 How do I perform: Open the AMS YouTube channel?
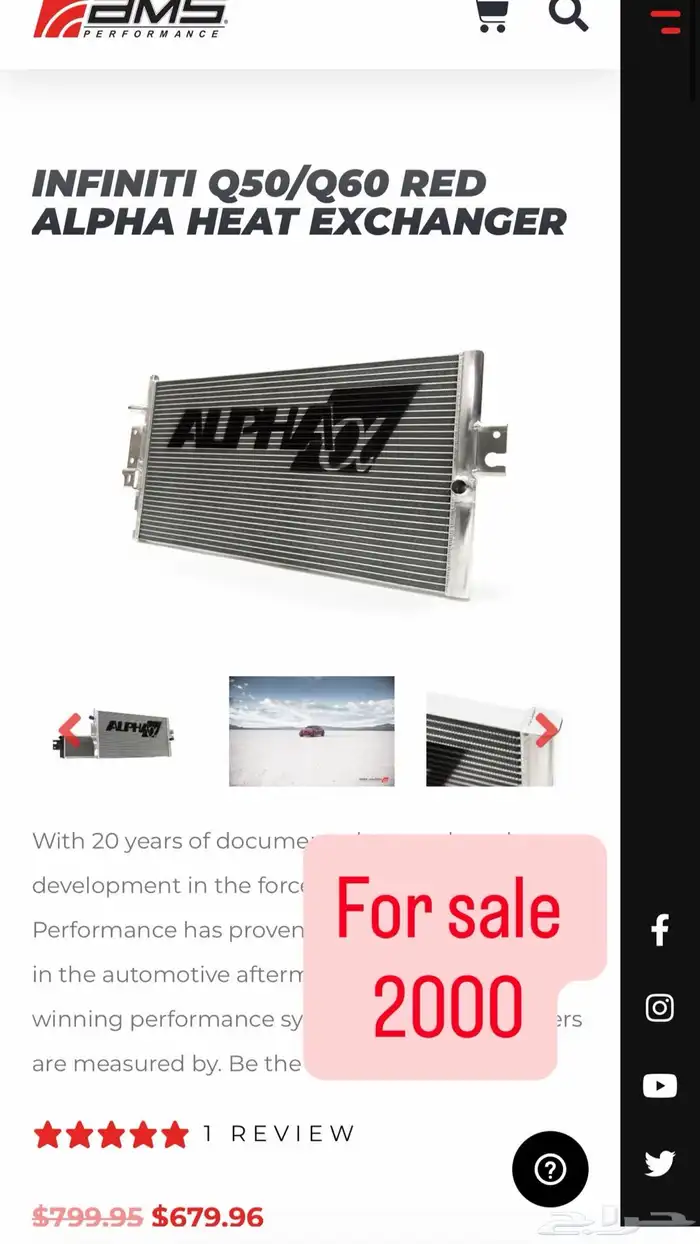point(660,1085)
